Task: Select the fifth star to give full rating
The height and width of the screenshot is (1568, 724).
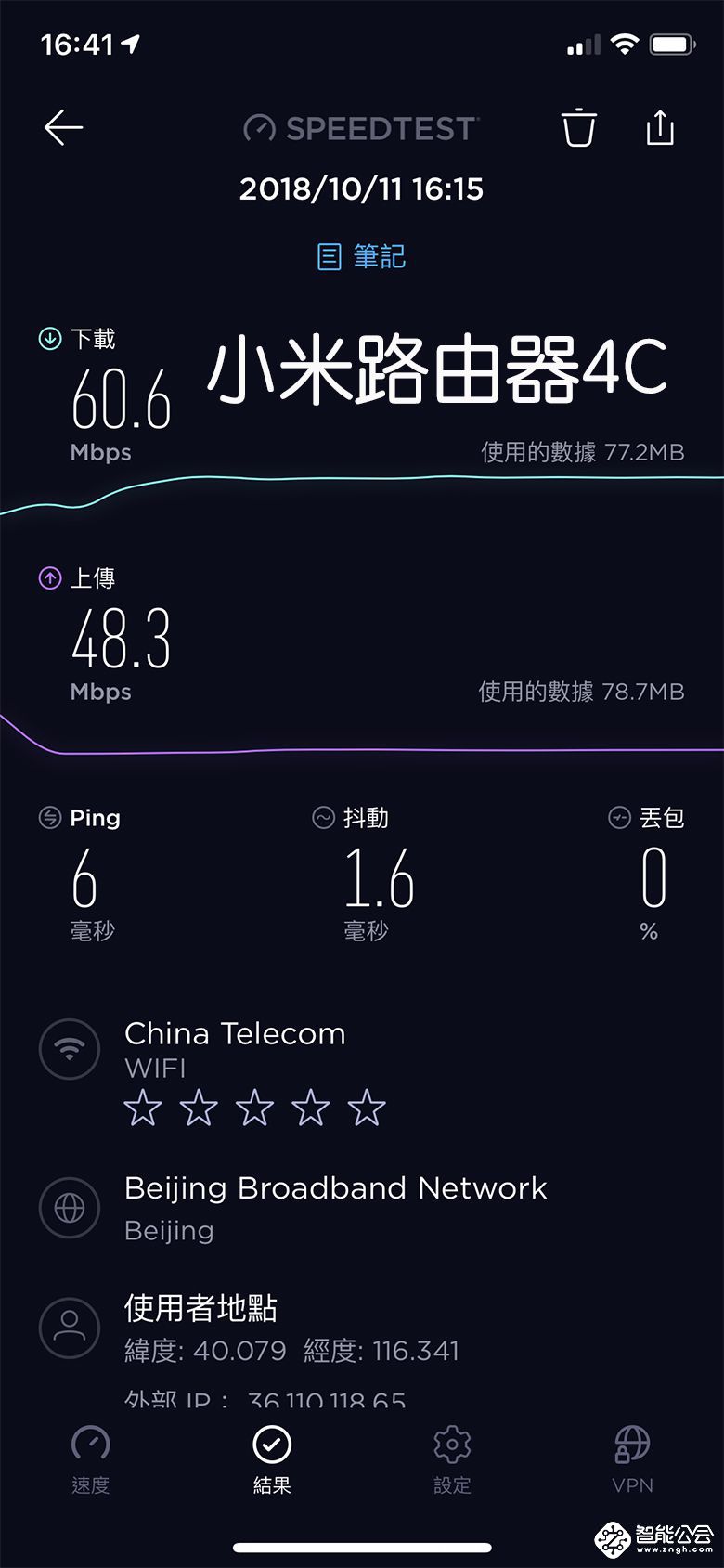Action: click(x=366, y=1108)
